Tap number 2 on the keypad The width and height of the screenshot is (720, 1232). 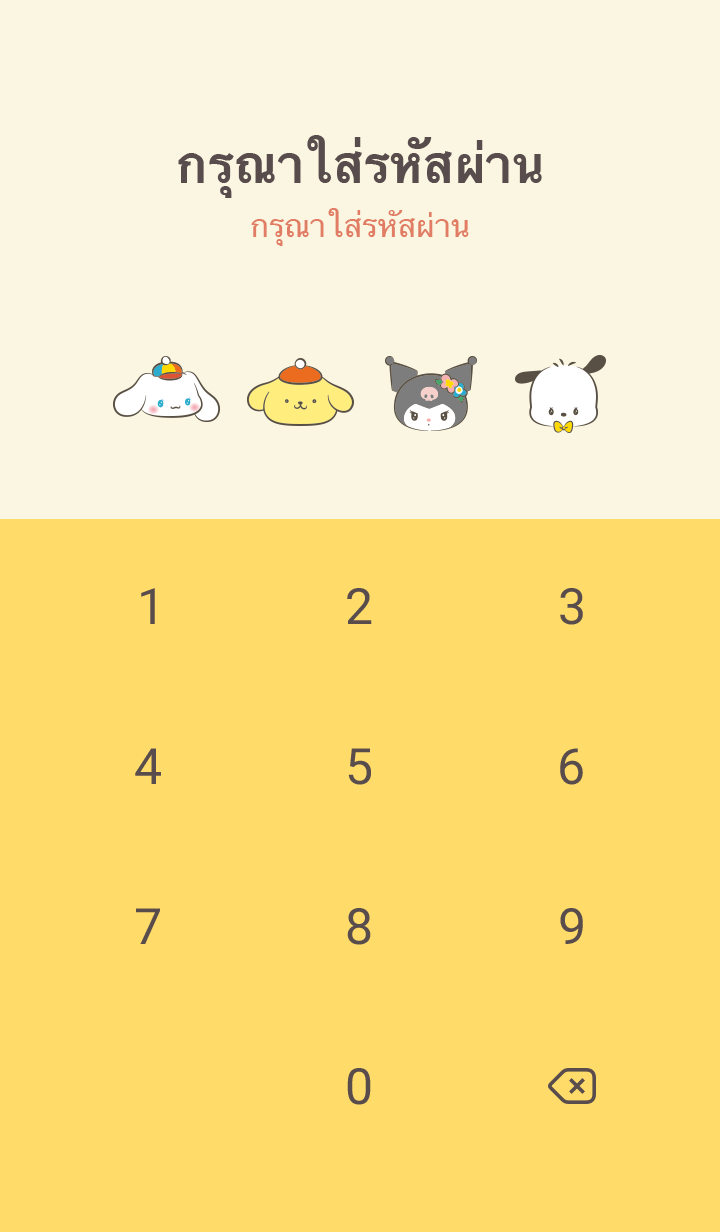(x=359, y=607)
